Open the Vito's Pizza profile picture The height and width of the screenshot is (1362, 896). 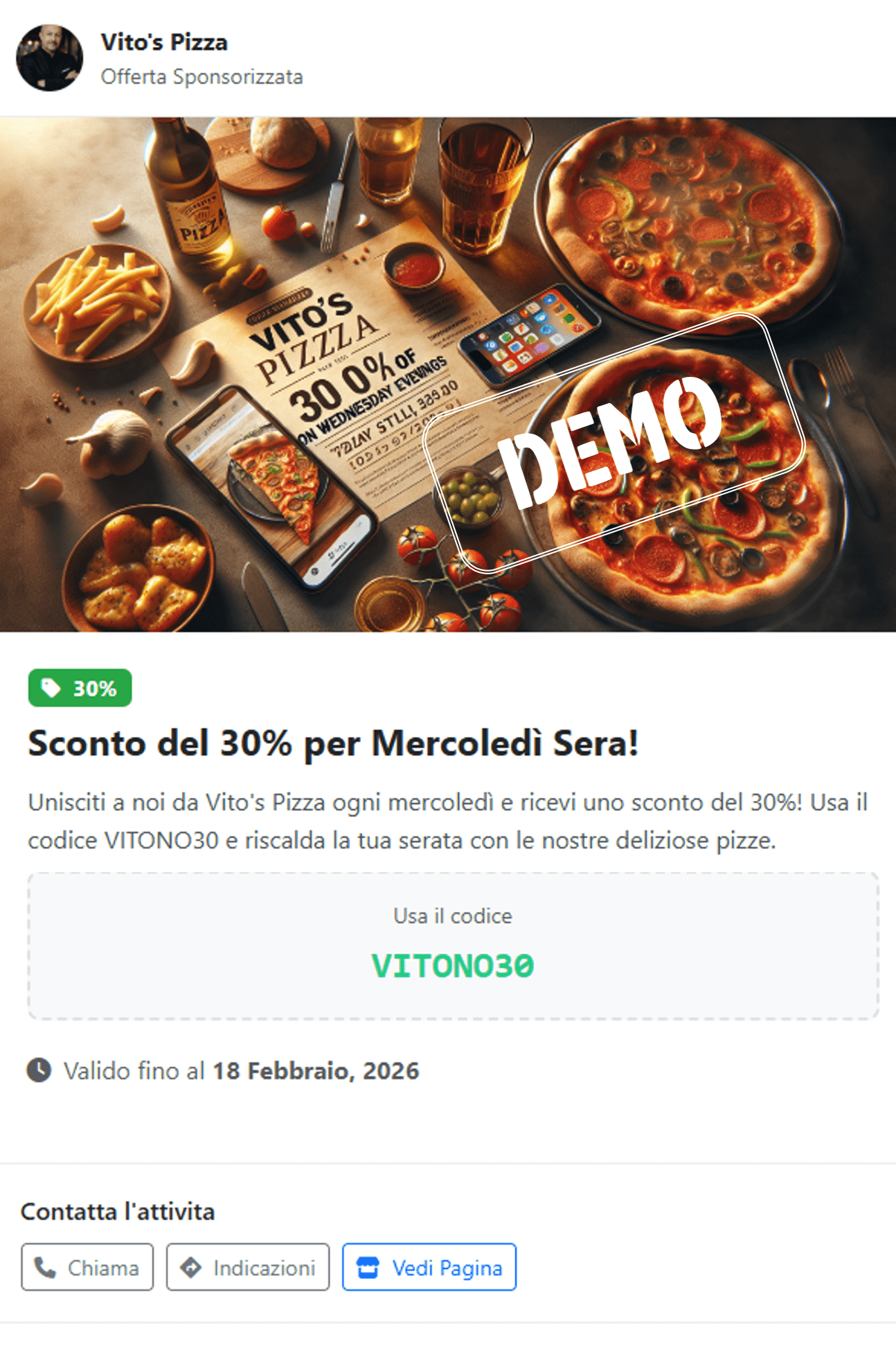49,58
